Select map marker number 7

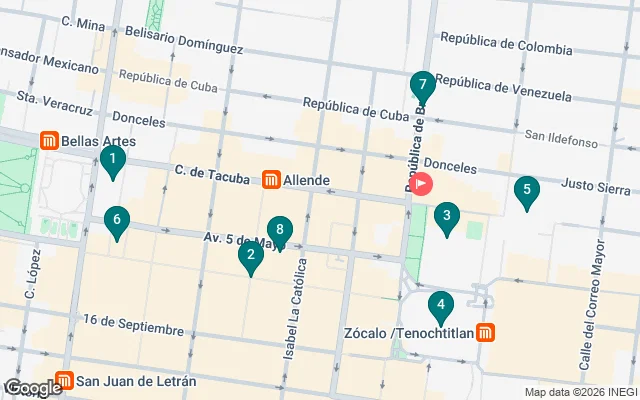point(423,86)
